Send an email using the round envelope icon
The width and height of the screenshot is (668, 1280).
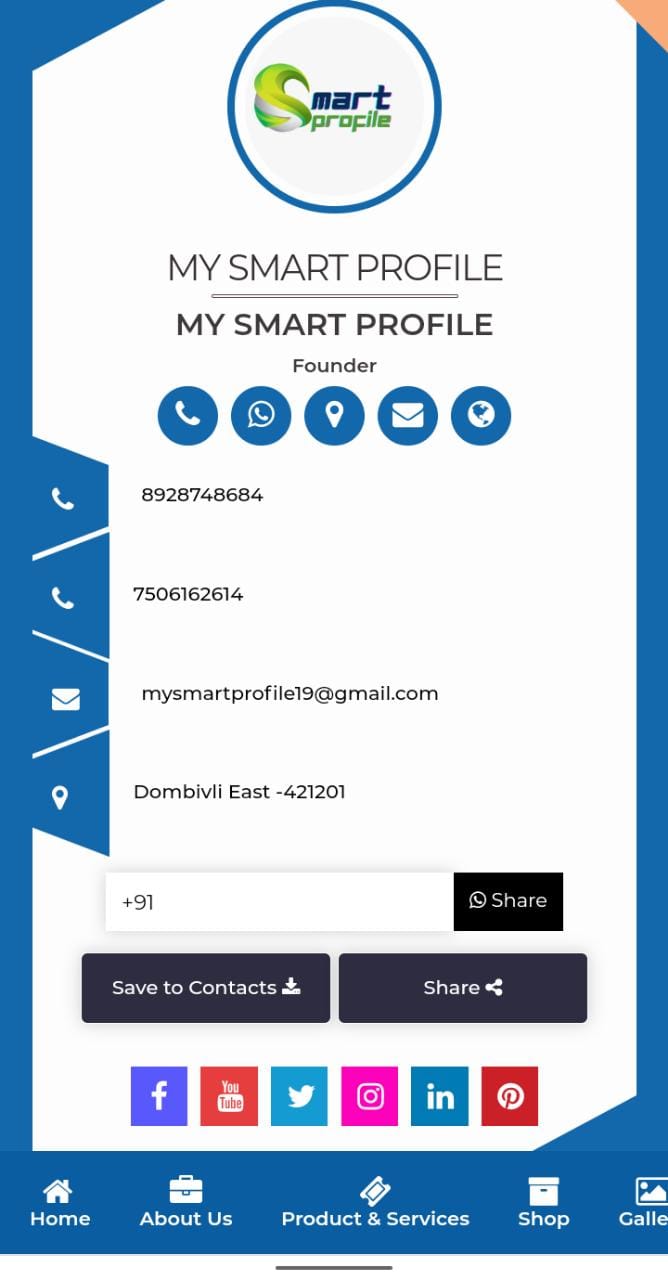pos(407,415)
